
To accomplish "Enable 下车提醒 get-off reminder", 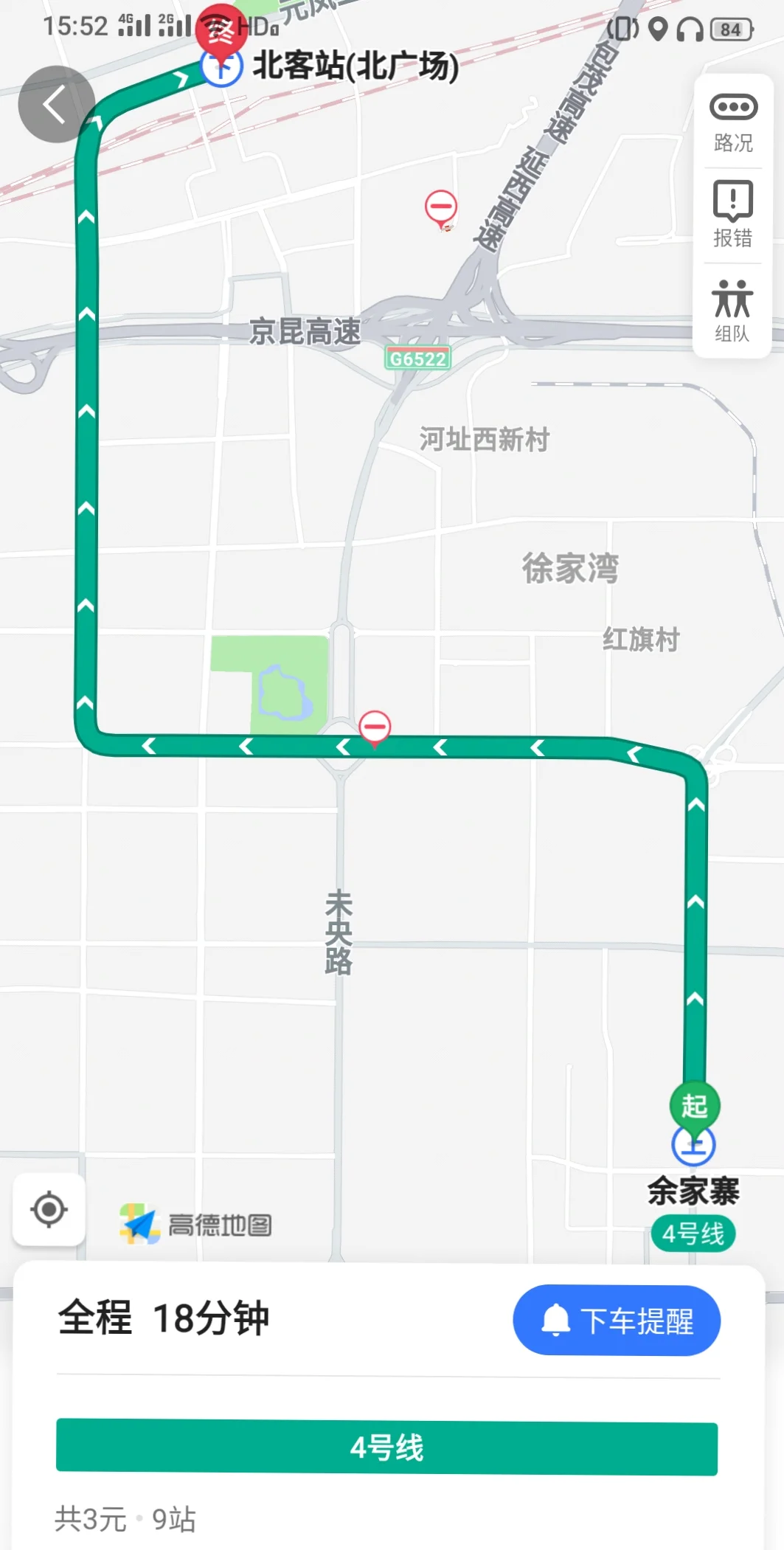I will 617,1321.
